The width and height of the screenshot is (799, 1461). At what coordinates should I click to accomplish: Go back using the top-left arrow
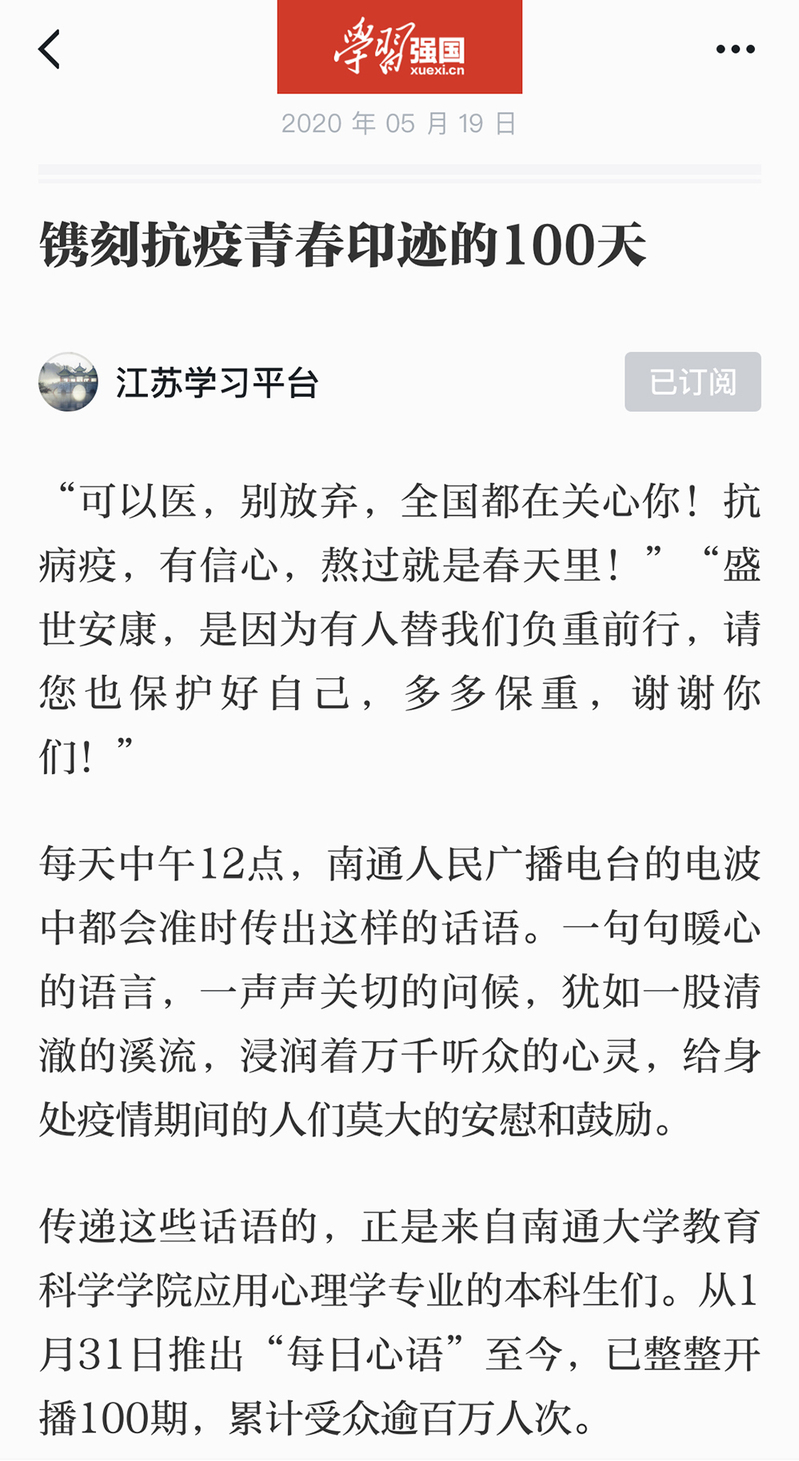pyautogui.click(x=49, y=49)
